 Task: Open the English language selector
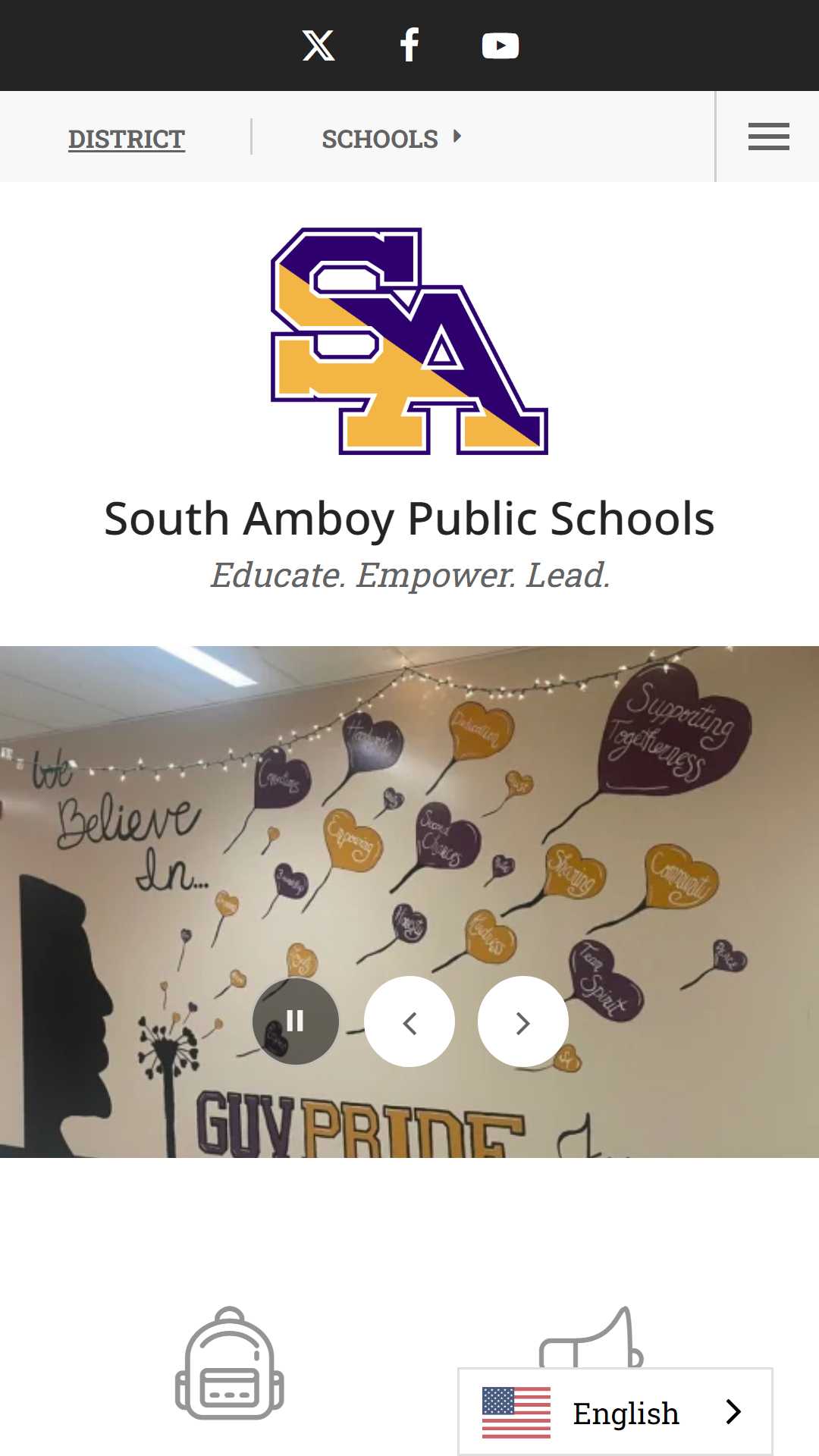coord(615,1412)
